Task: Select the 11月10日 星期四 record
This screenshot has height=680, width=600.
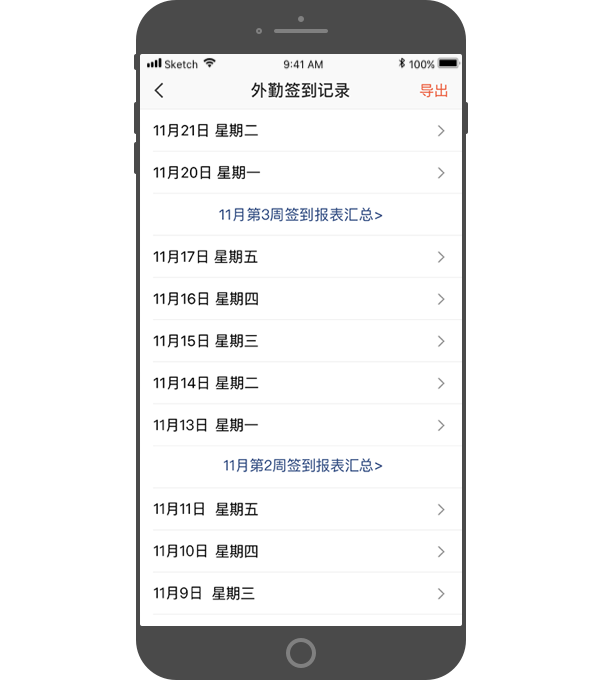Action: (300, 552)
